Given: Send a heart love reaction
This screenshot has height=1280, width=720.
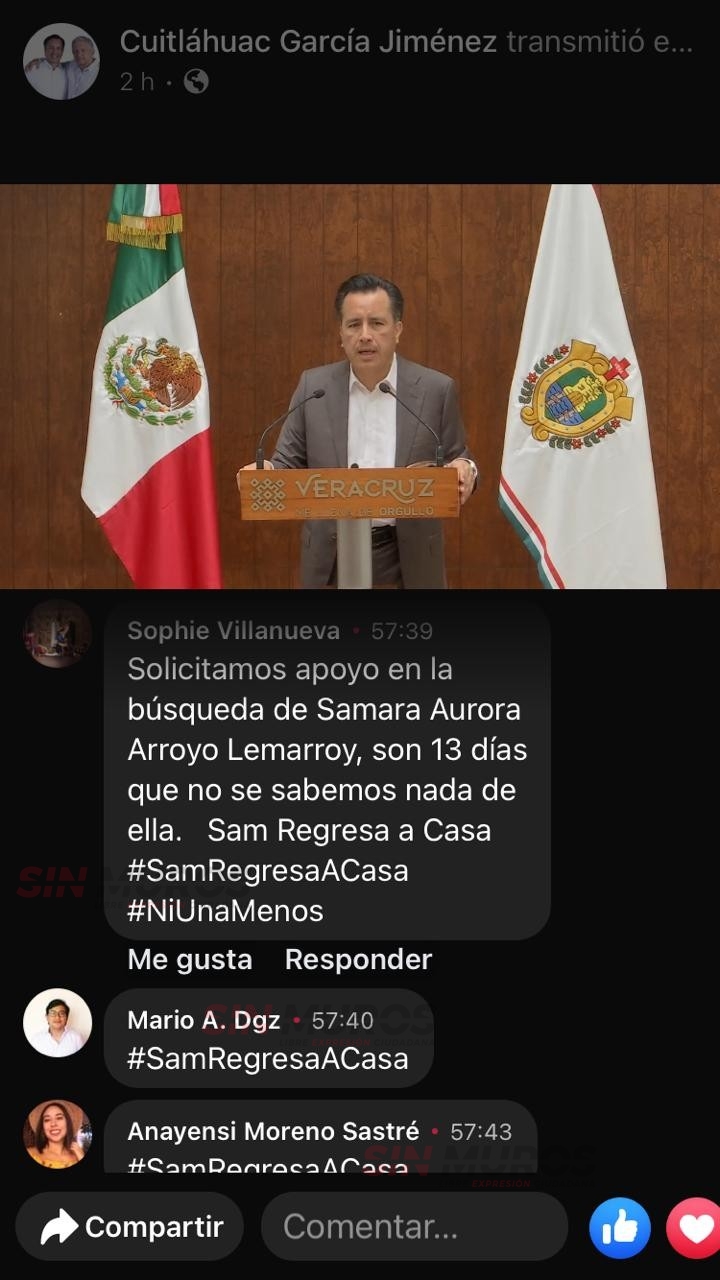Looking at the screenshot, I should pos(695,1227).
